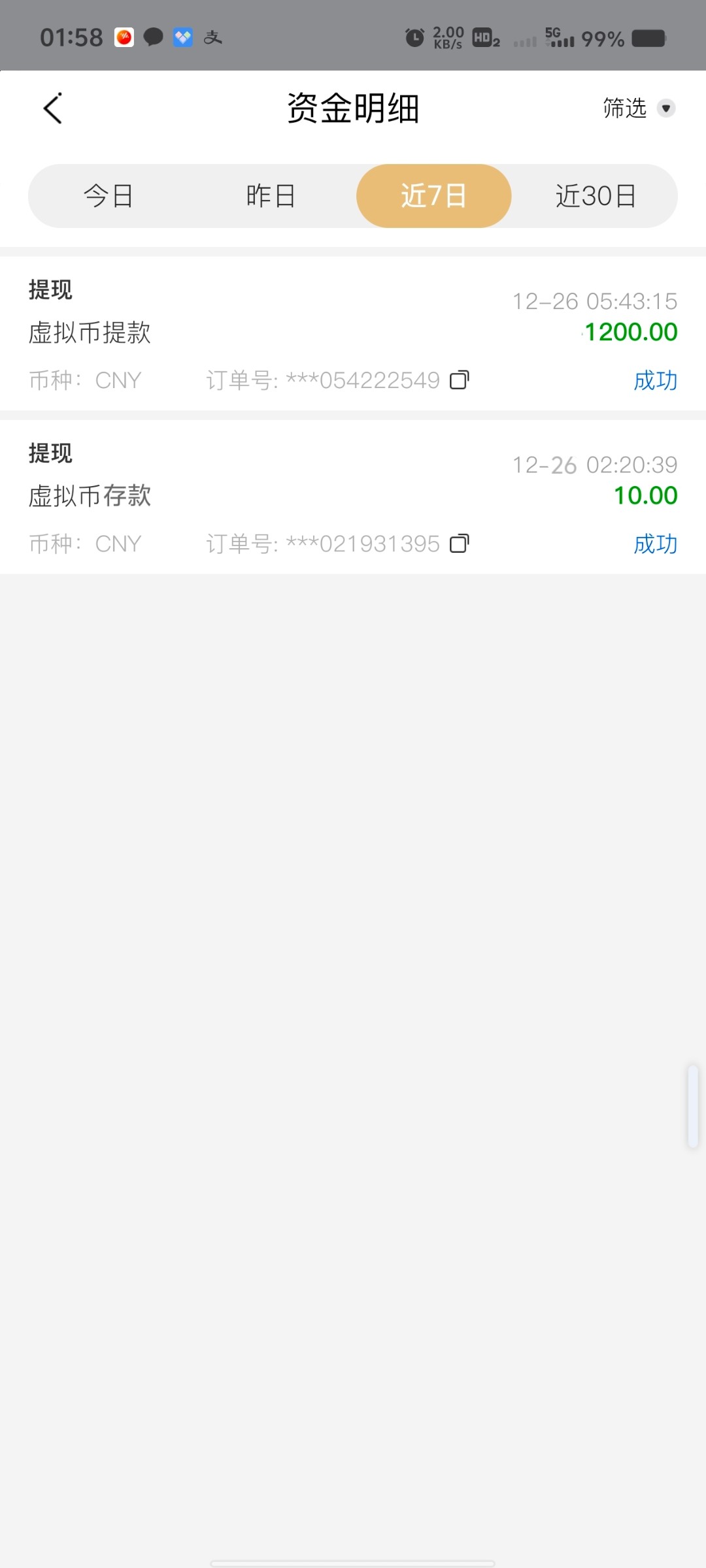Screen dimensions: 706x1568
Task: Go back from 资金明细 page
Action: pyautogui.click(x=53, y=108)
